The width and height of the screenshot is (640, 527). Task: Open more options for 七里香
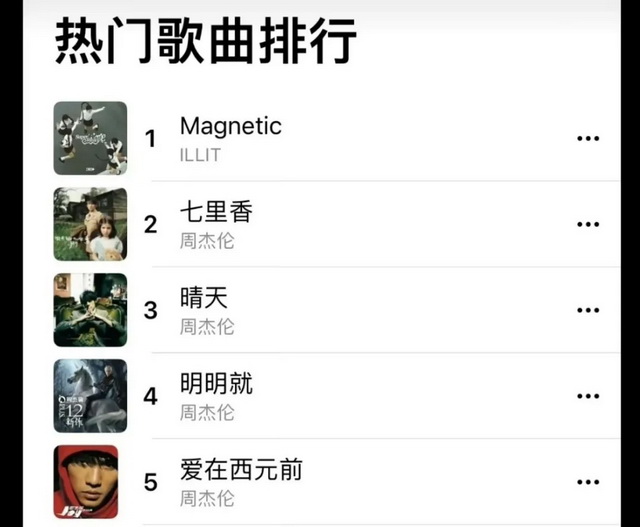click(x=588, y=224)
